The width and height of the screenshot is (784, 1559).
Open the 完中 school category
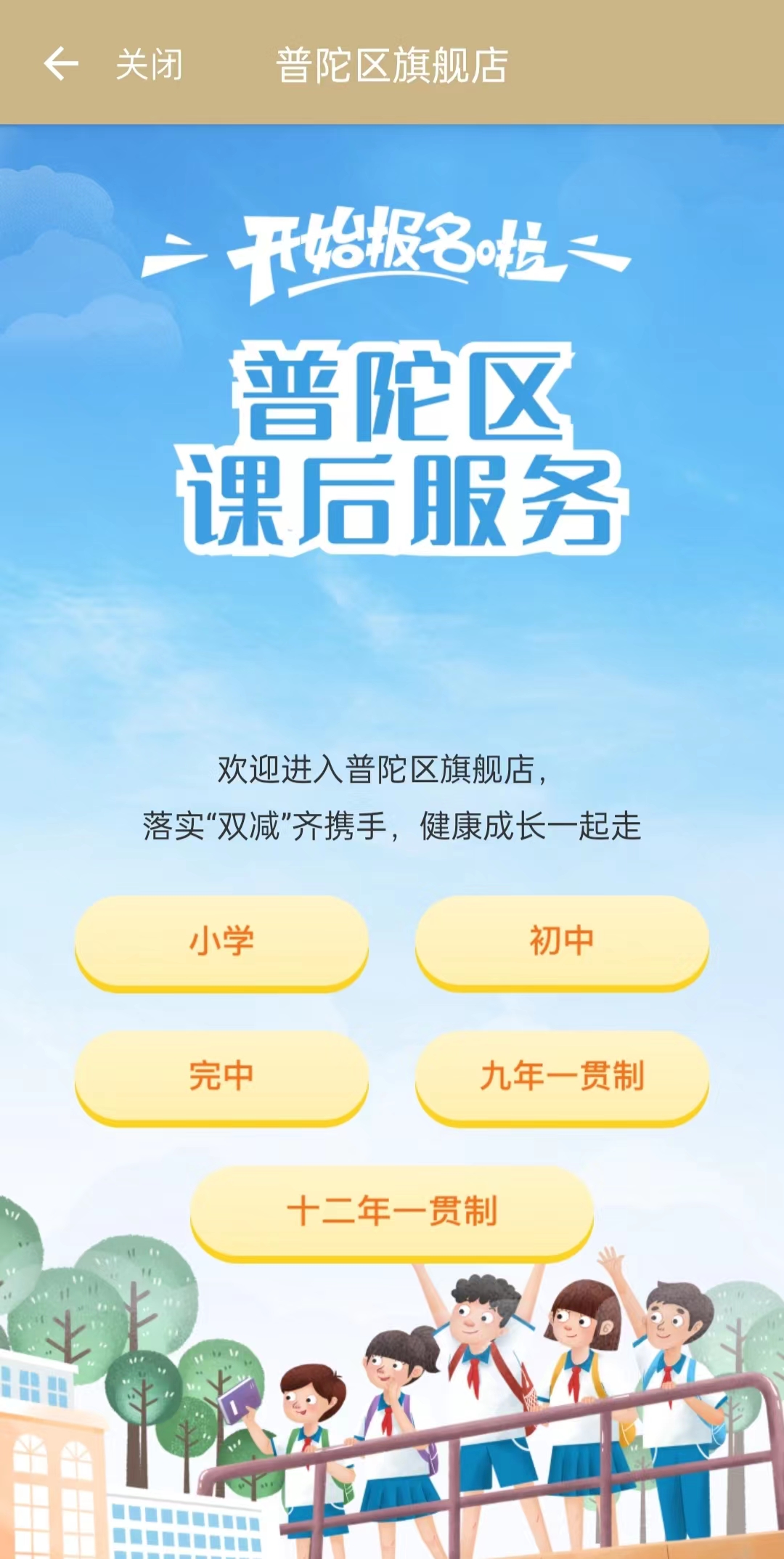coord(221,1076)
